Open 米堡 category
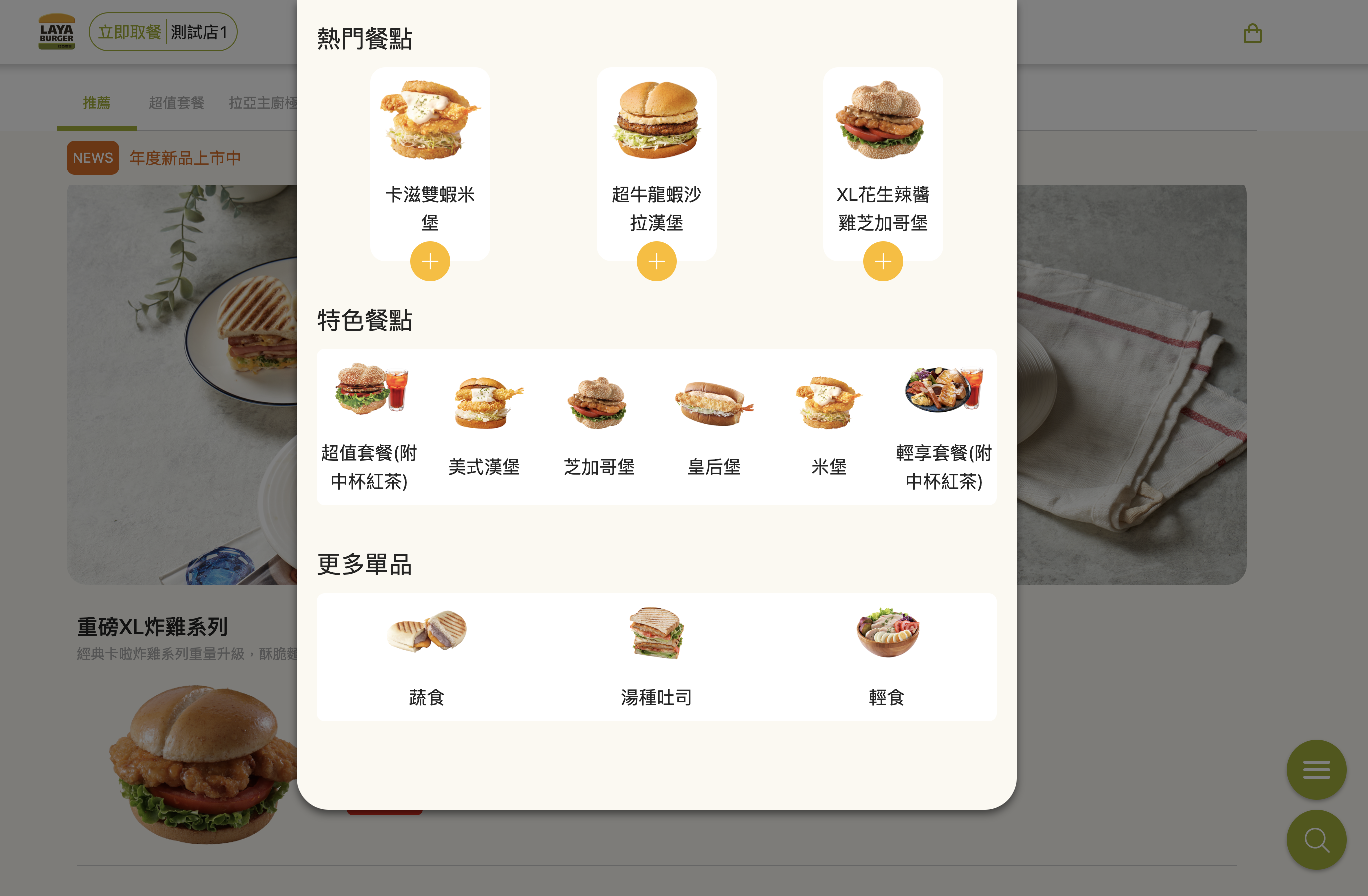 829,427
